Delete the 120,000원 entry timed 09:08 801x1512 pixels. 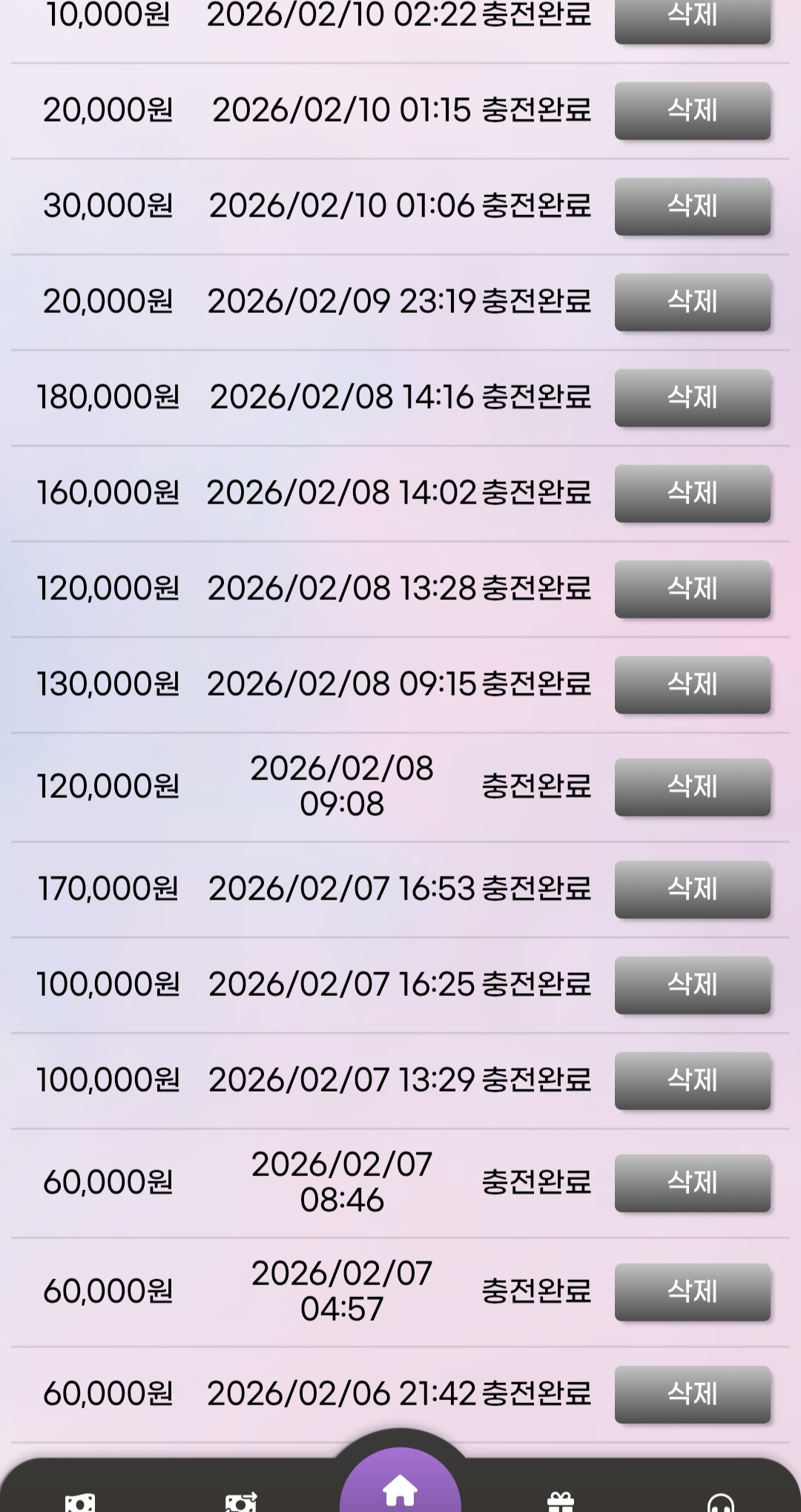click(691, 788)
